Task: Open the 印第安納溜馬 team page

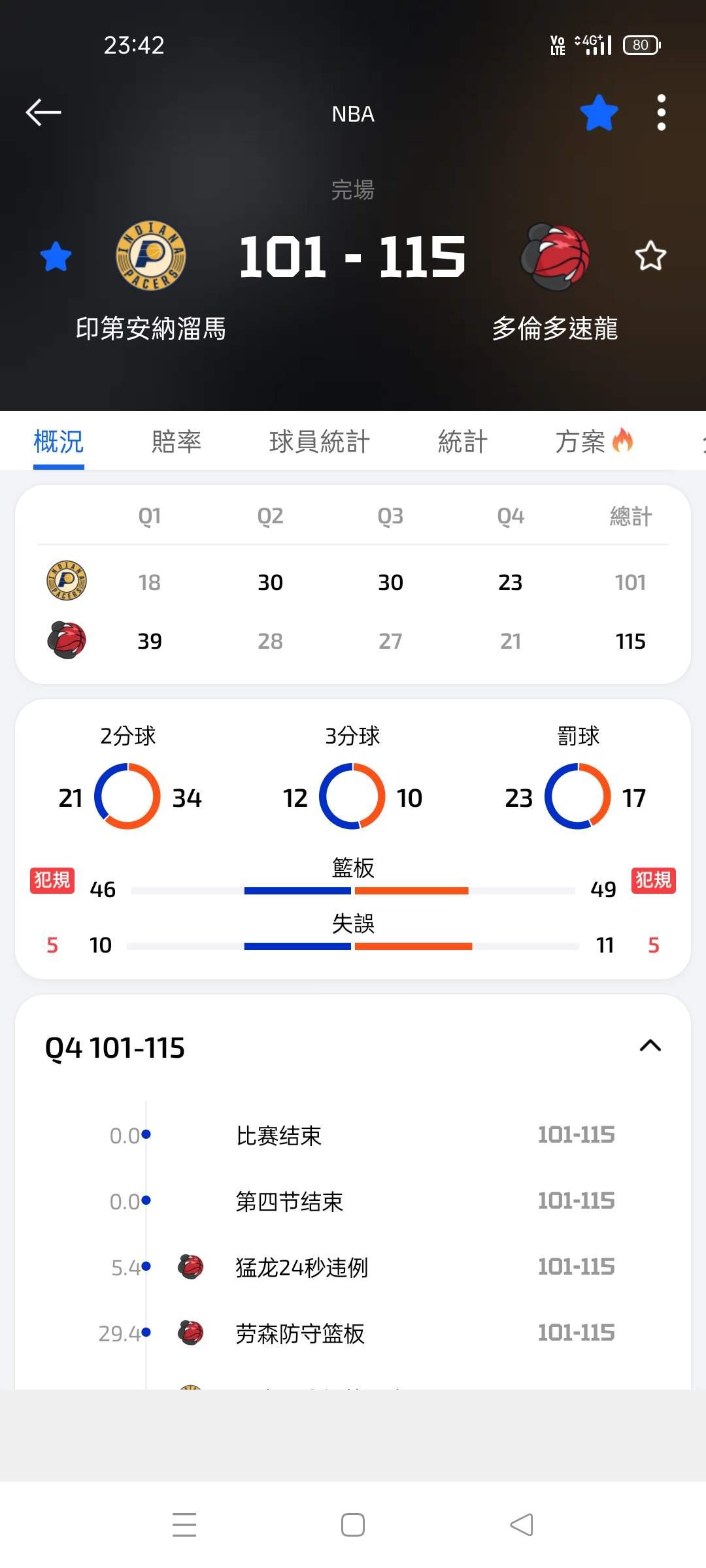Action: pos(151,256)
